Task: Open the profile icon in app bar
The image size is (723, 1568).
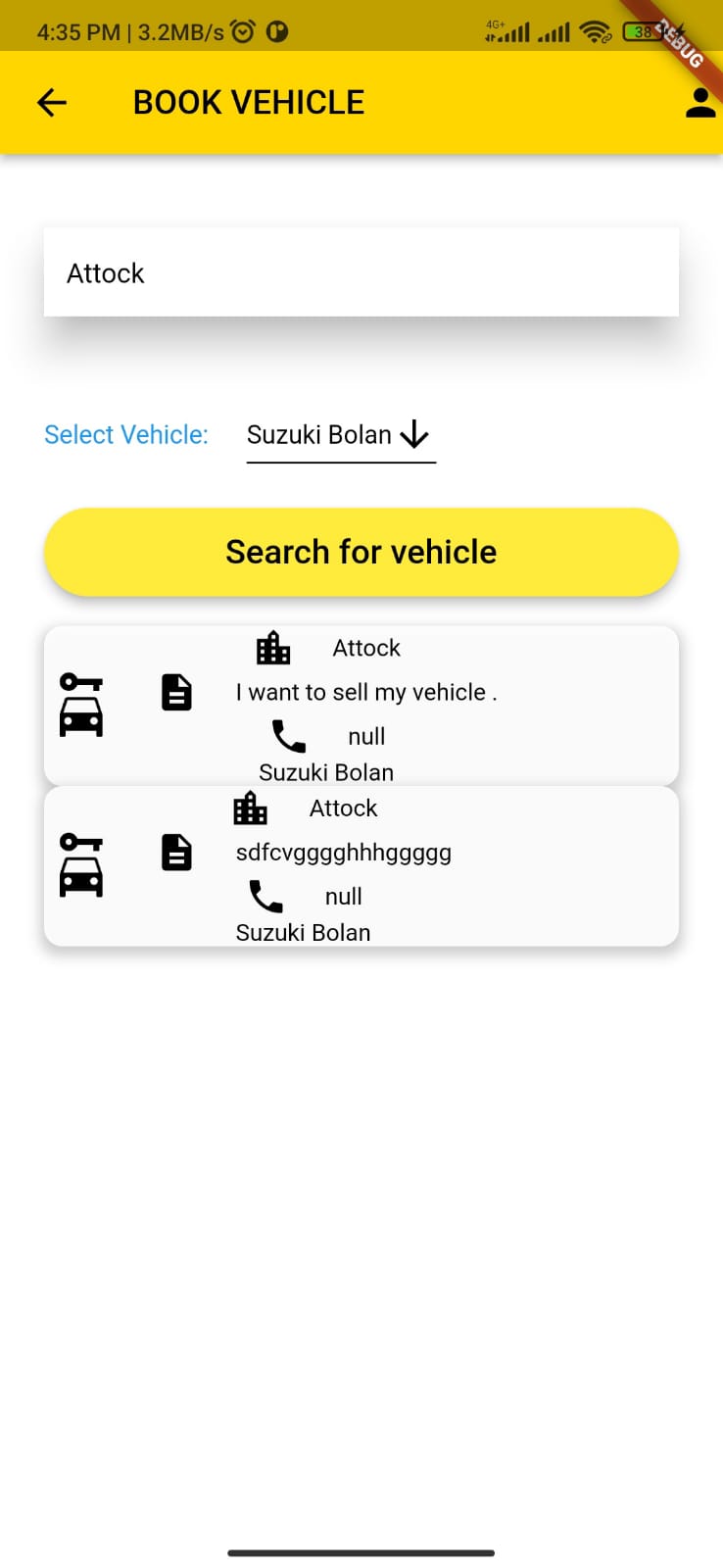Action: (700, 103)
